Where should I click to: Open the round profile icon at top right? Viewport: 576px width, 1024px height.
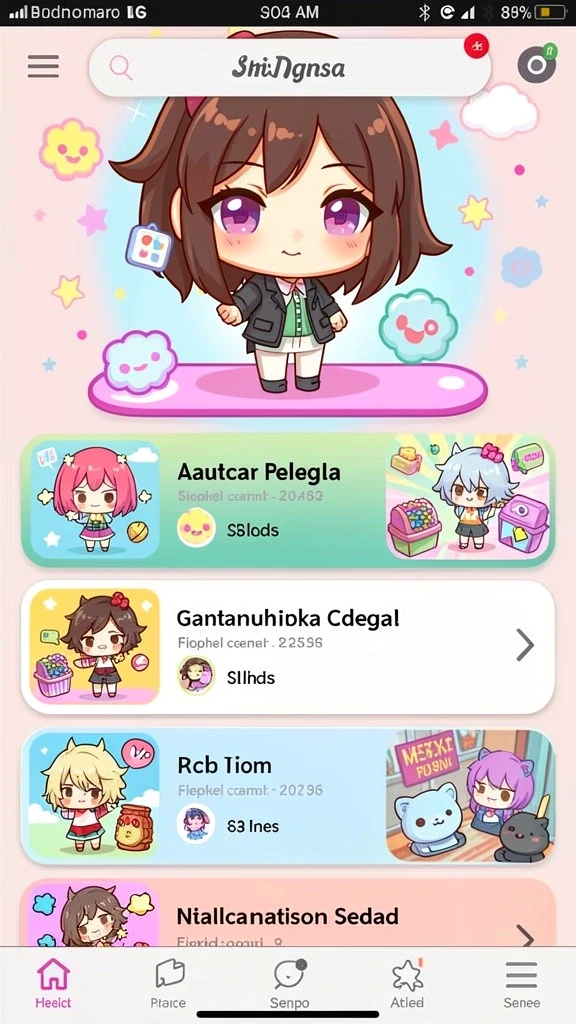(537, 65)
